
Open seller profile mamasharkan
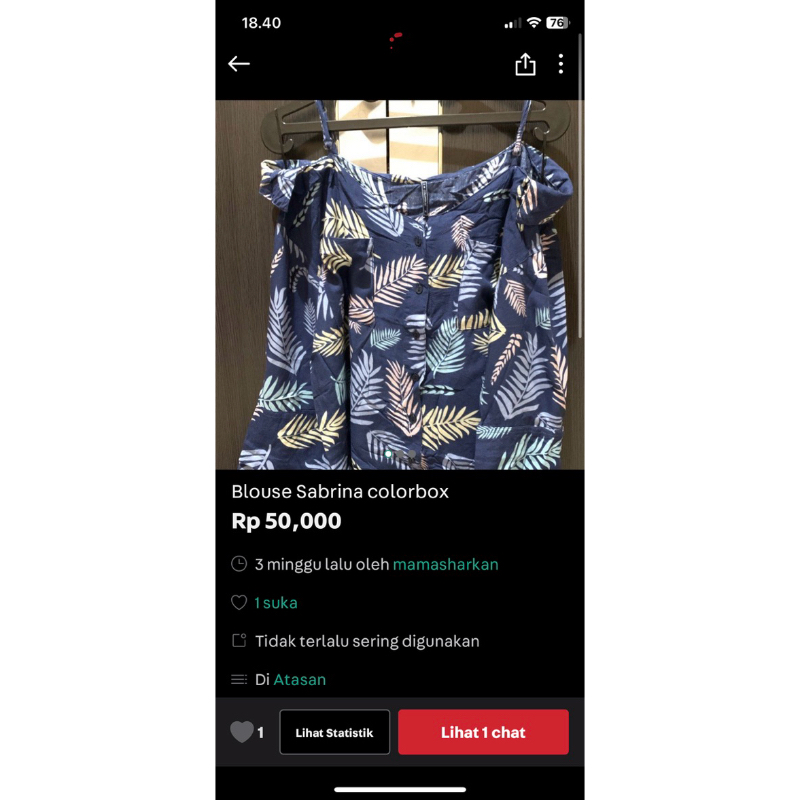click(x=445, y=564)
